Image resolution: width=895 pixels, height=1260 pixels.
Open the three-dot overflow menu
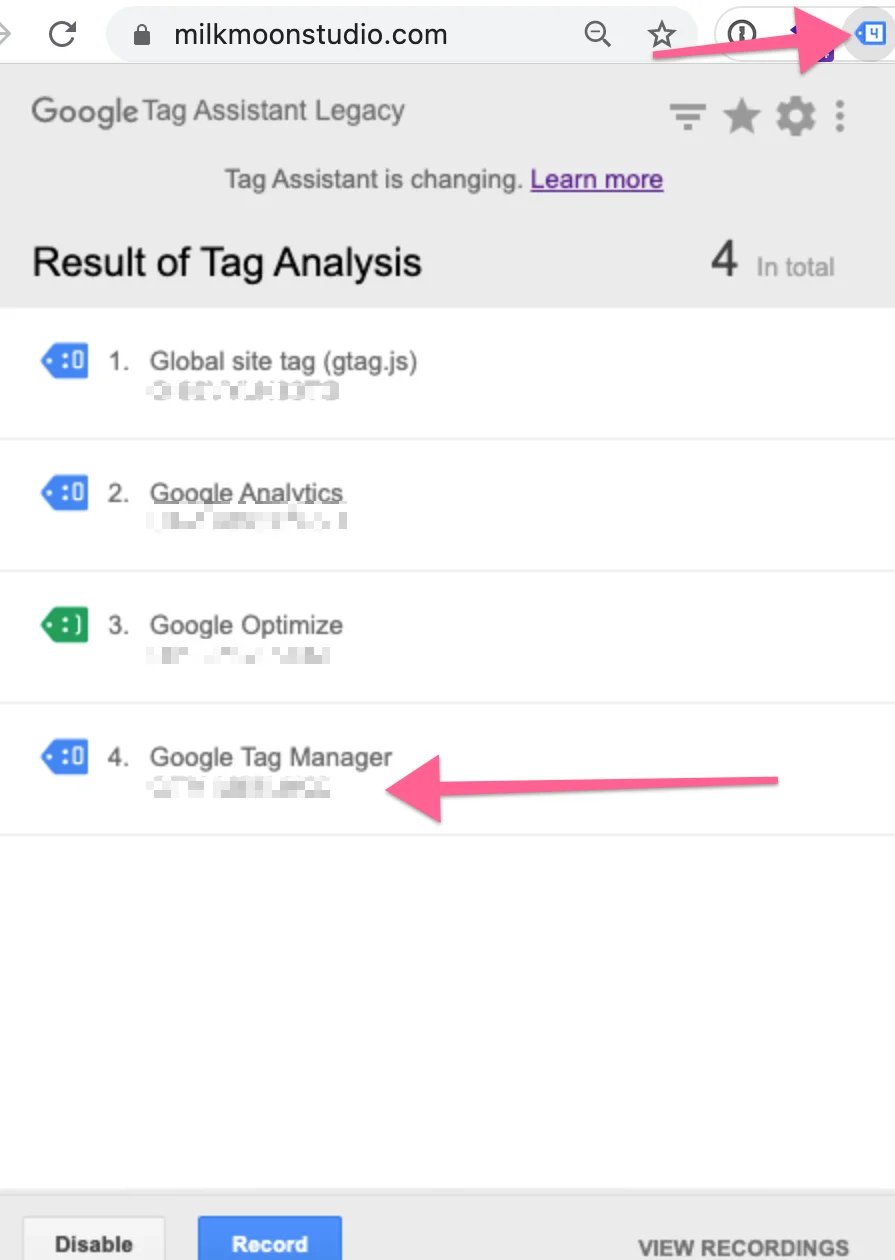coord(840,116)
